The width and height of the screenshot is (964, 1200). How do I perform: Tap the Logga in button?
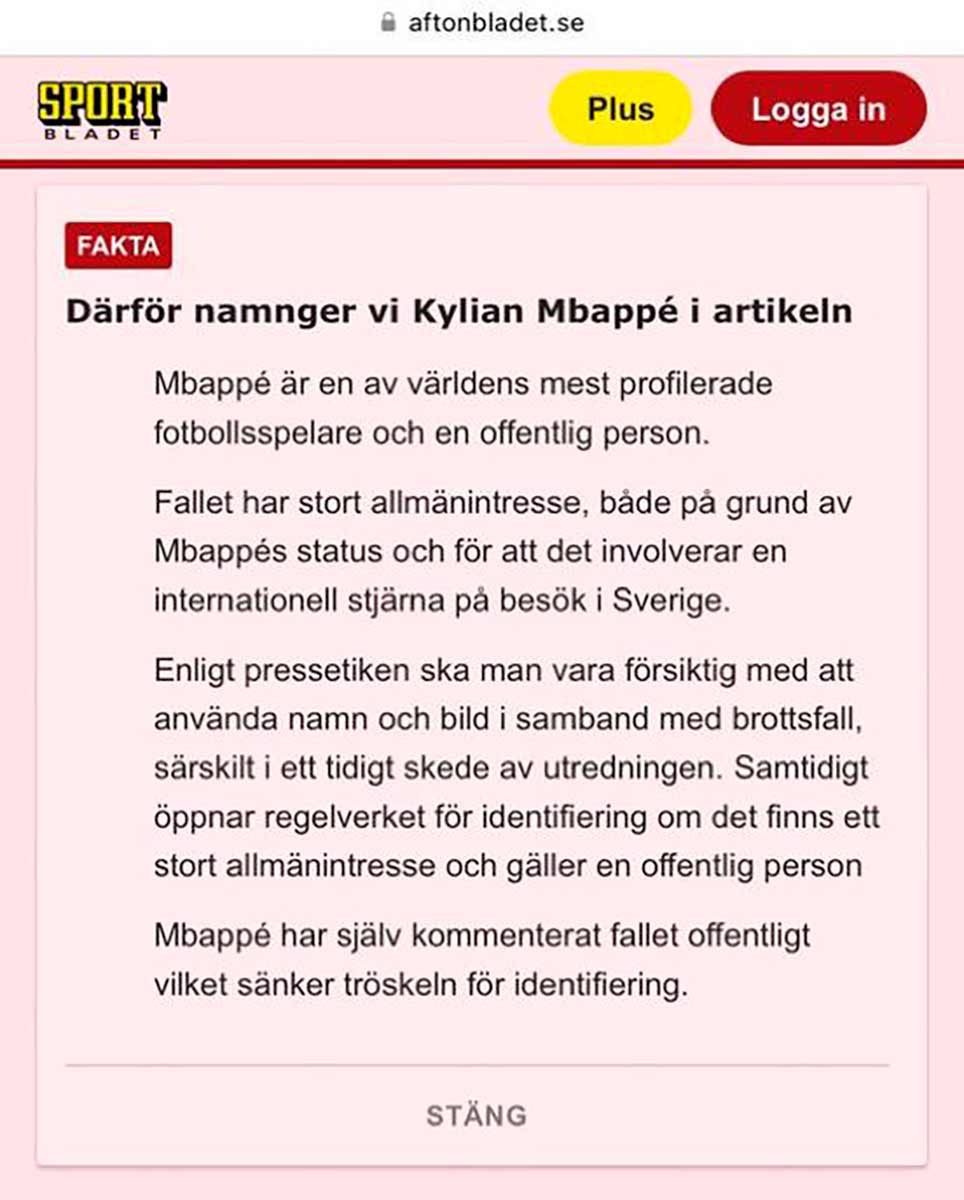818,108
